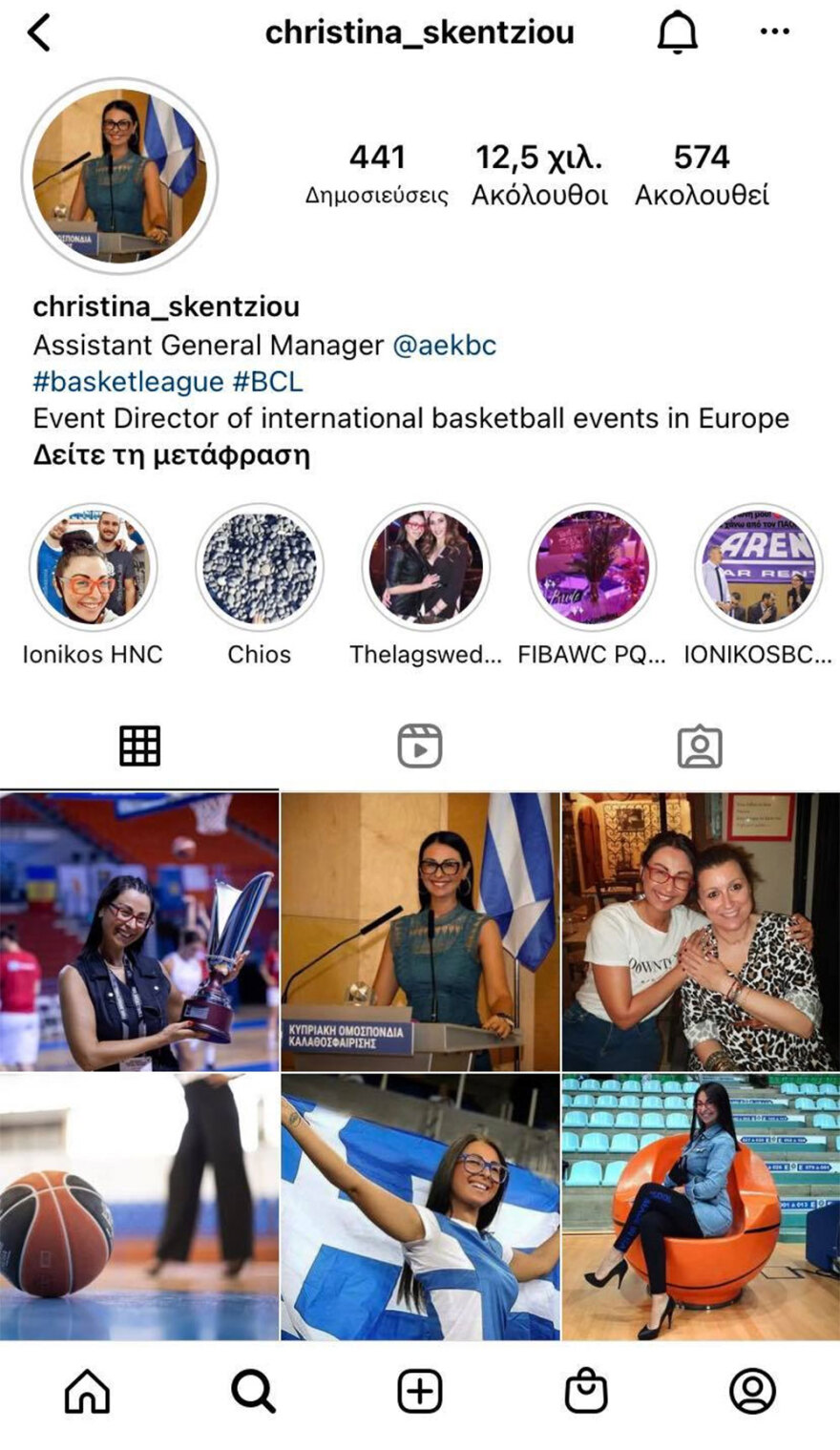The height and width of the screenshot is (1450, 840).
Task: Open the Shop tab
Action: [x=586, y=1391]
